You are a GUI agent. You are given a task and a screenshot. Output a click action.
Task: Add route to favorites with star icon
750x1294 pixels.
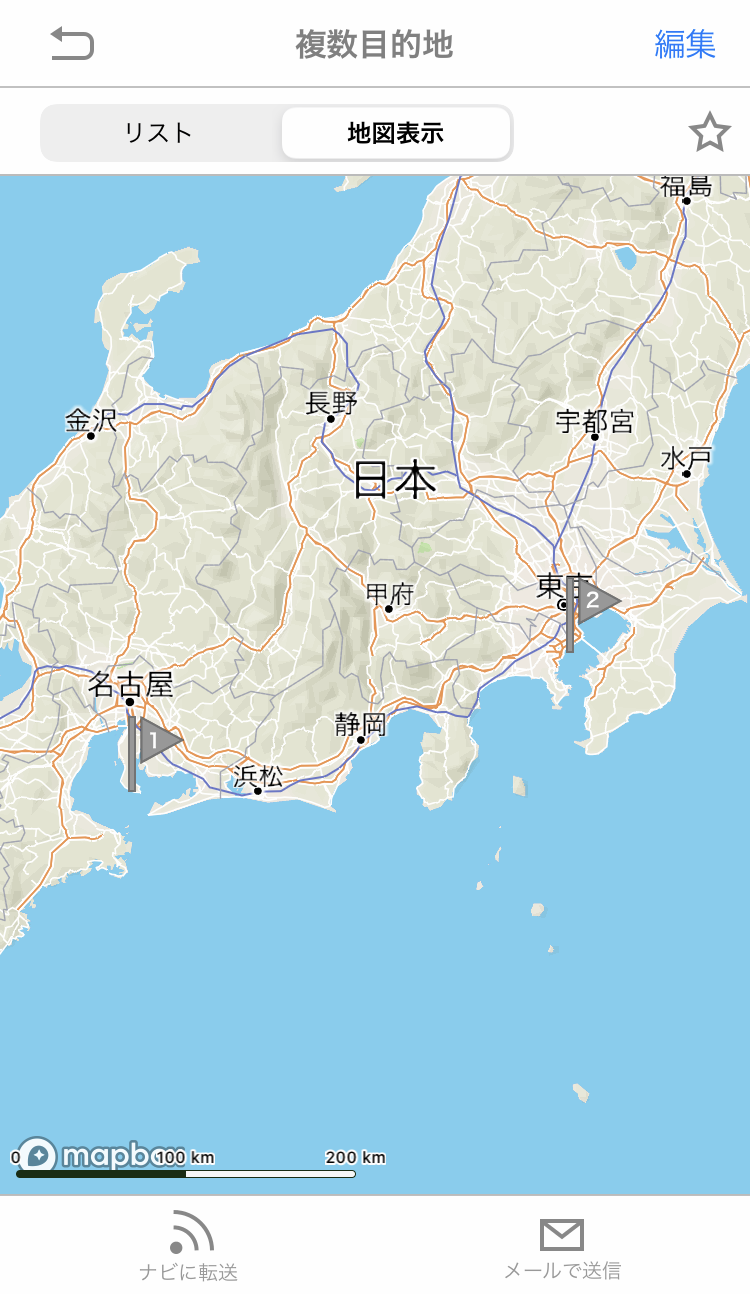(x=709, y=133)
